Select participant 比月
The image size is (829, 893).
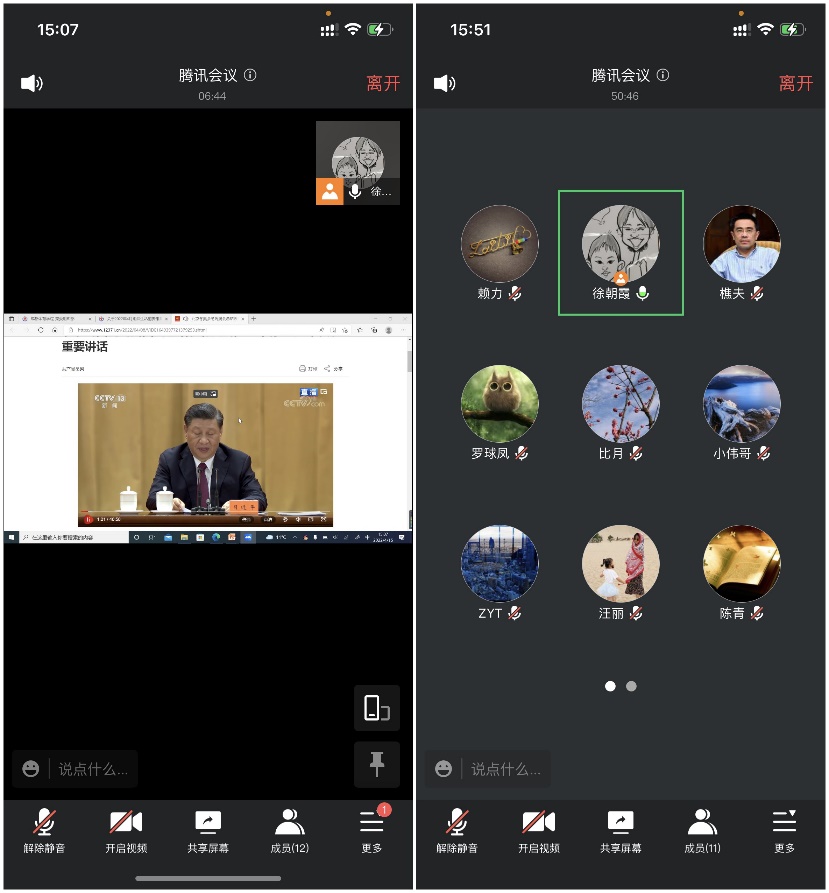[x=620, y=405]
